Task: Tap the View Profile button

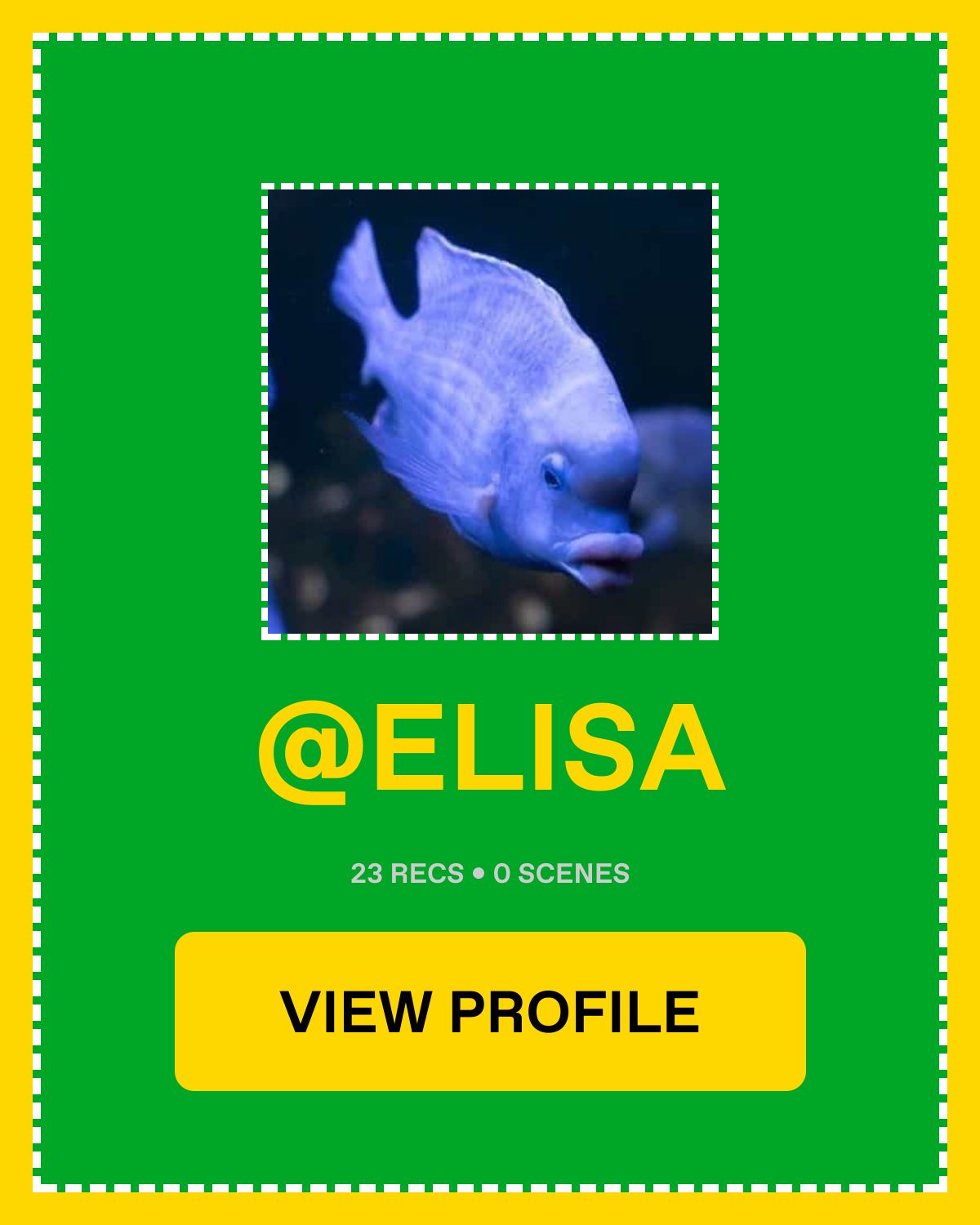Action: tap(490, 1011)
